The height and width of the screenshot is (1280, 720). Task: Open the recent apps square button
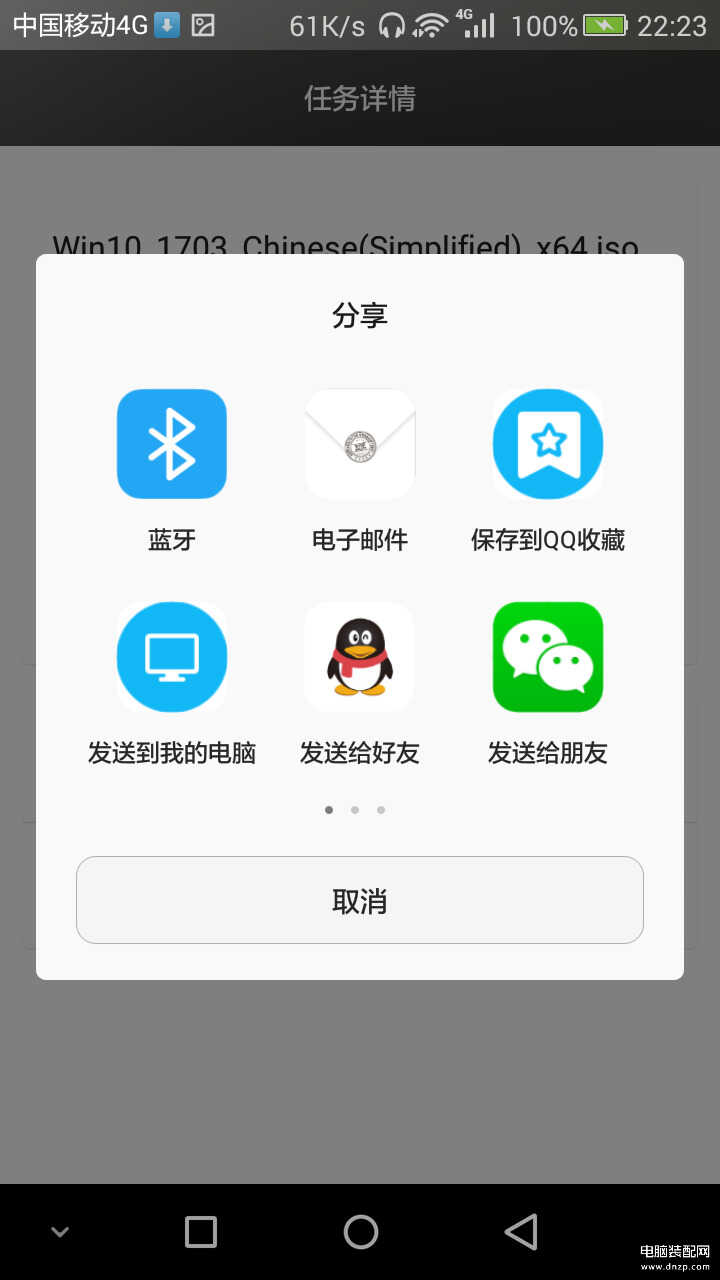[201, 1232]
